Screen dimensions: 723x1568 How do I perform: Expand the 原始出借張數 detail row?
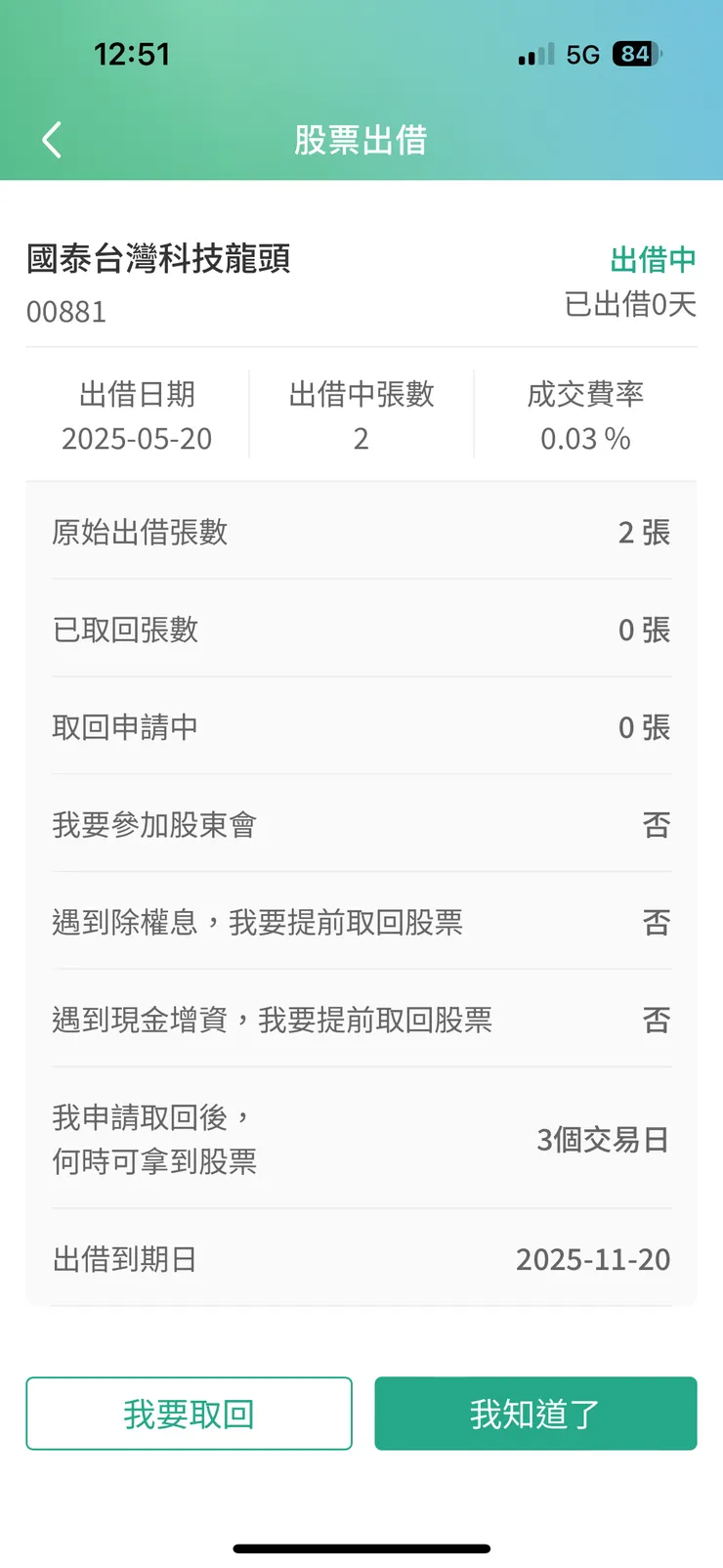(x=361, y=533)
